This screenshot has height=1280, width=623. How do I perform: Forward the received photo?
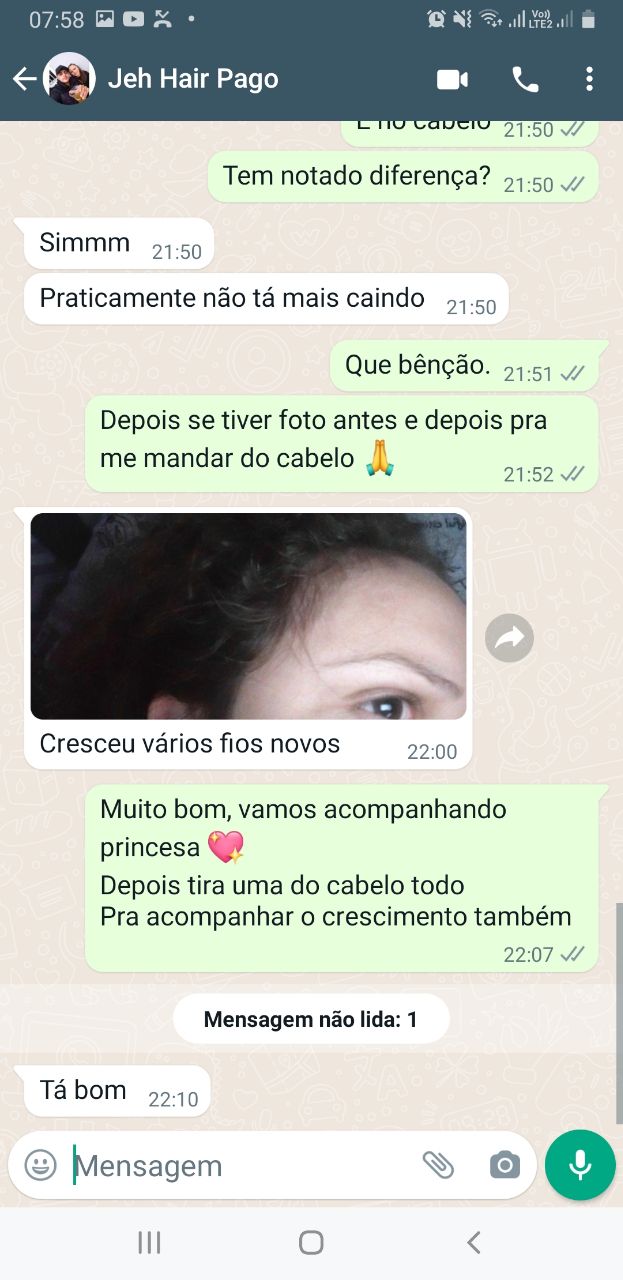(x=509, y=638)
